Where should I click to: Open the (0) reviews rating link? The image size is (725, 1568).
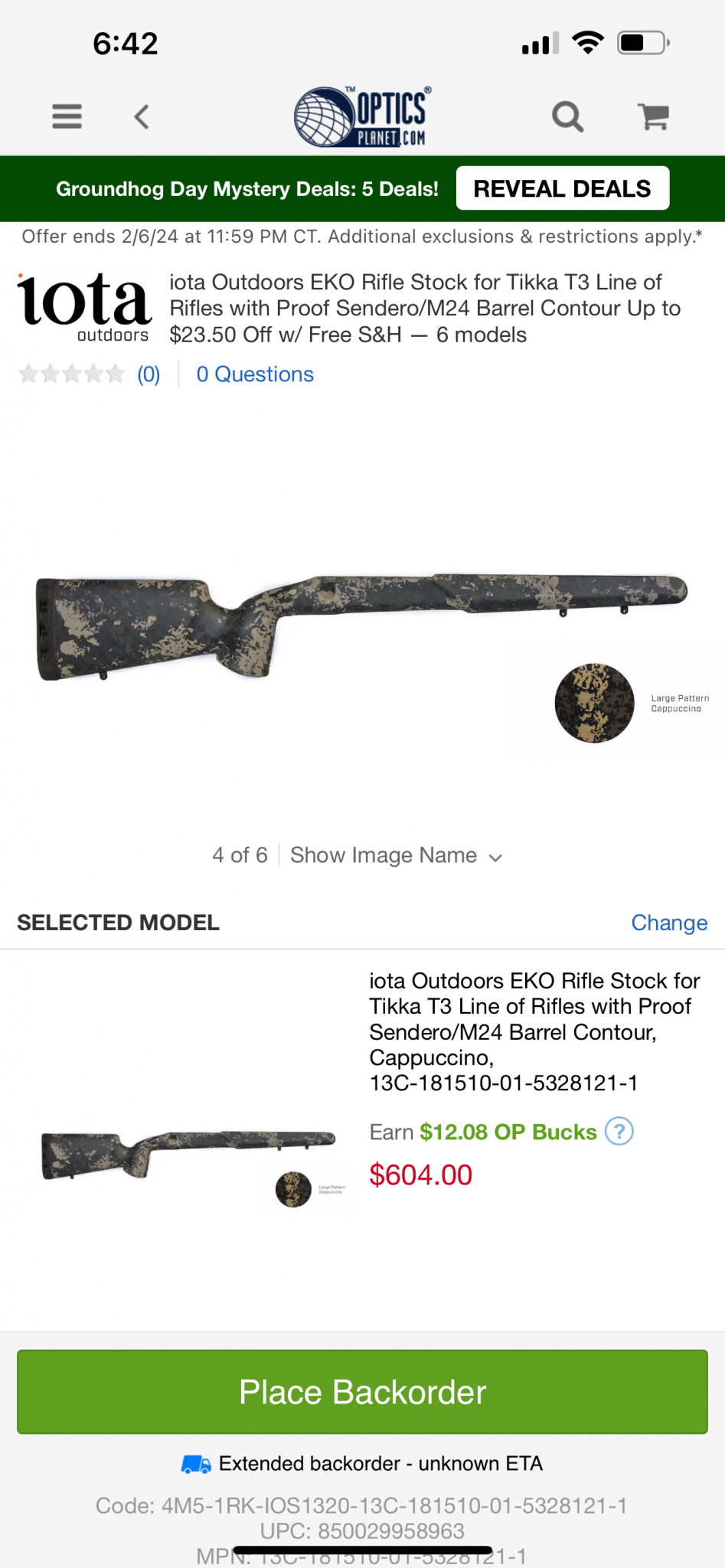point(149,374)
